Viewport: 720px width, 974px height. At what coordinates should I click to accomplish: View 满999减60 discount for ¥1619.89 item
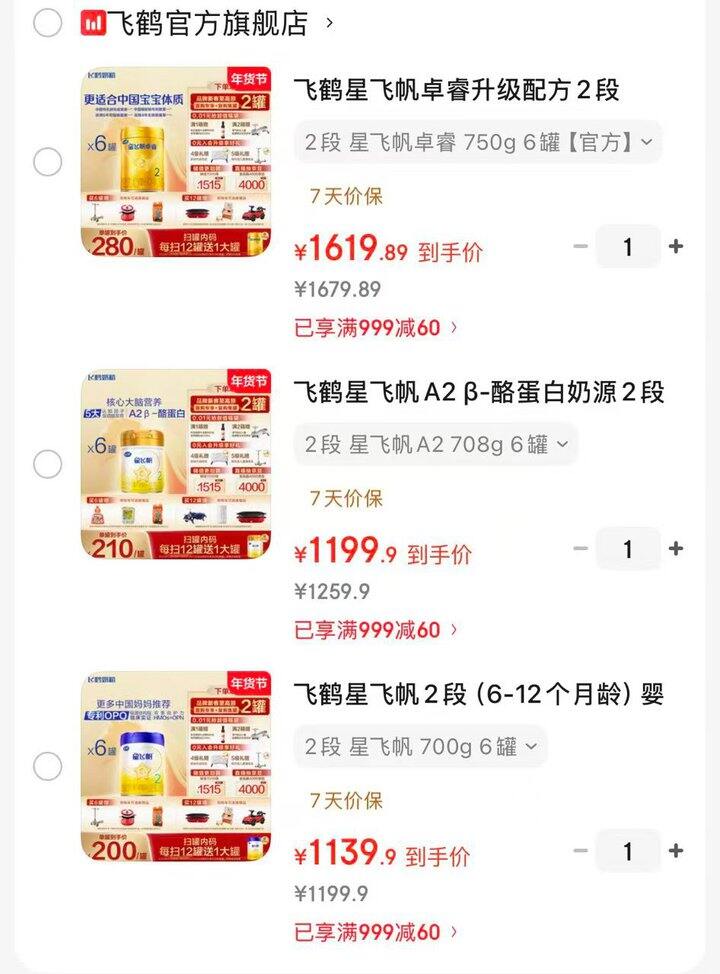(x=376, y=327)
